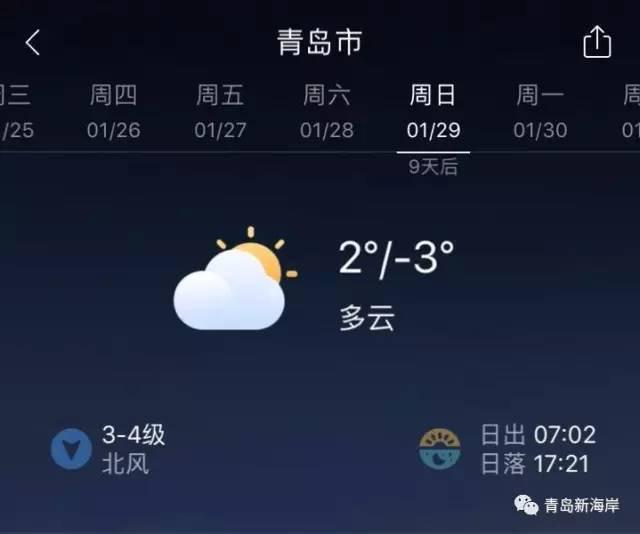Select the 周五 01/27 day tab

220,112
